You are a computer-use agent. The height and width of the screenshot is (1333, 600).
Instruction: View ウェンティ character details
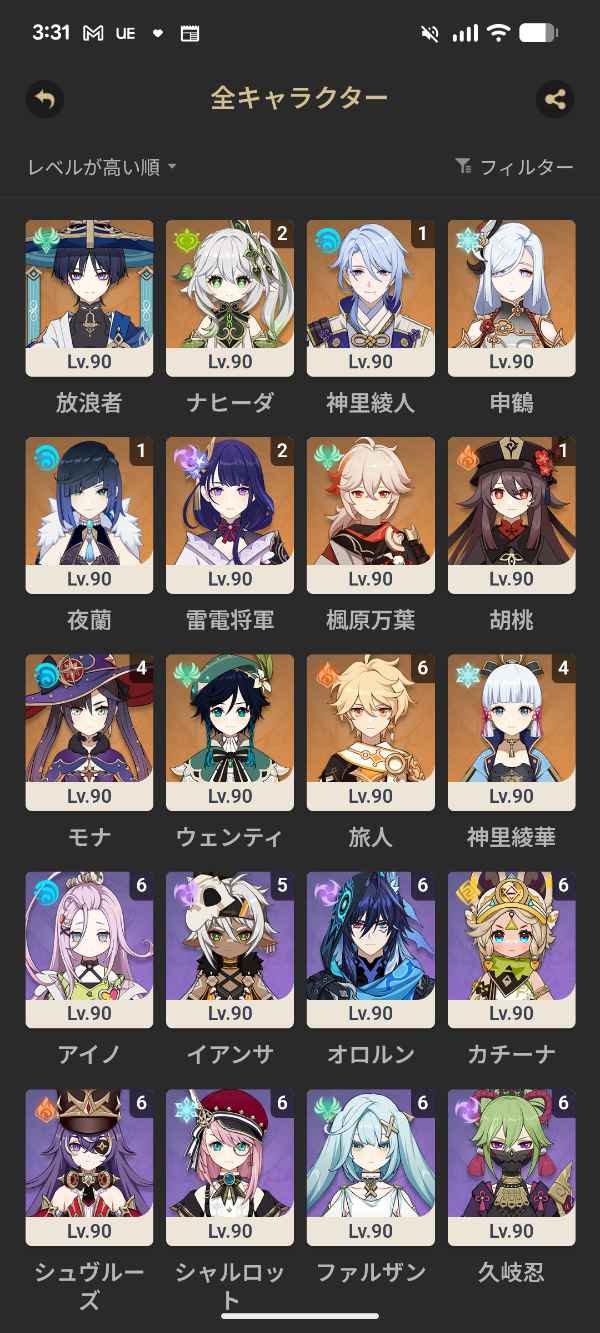click(x=230, y=732)
